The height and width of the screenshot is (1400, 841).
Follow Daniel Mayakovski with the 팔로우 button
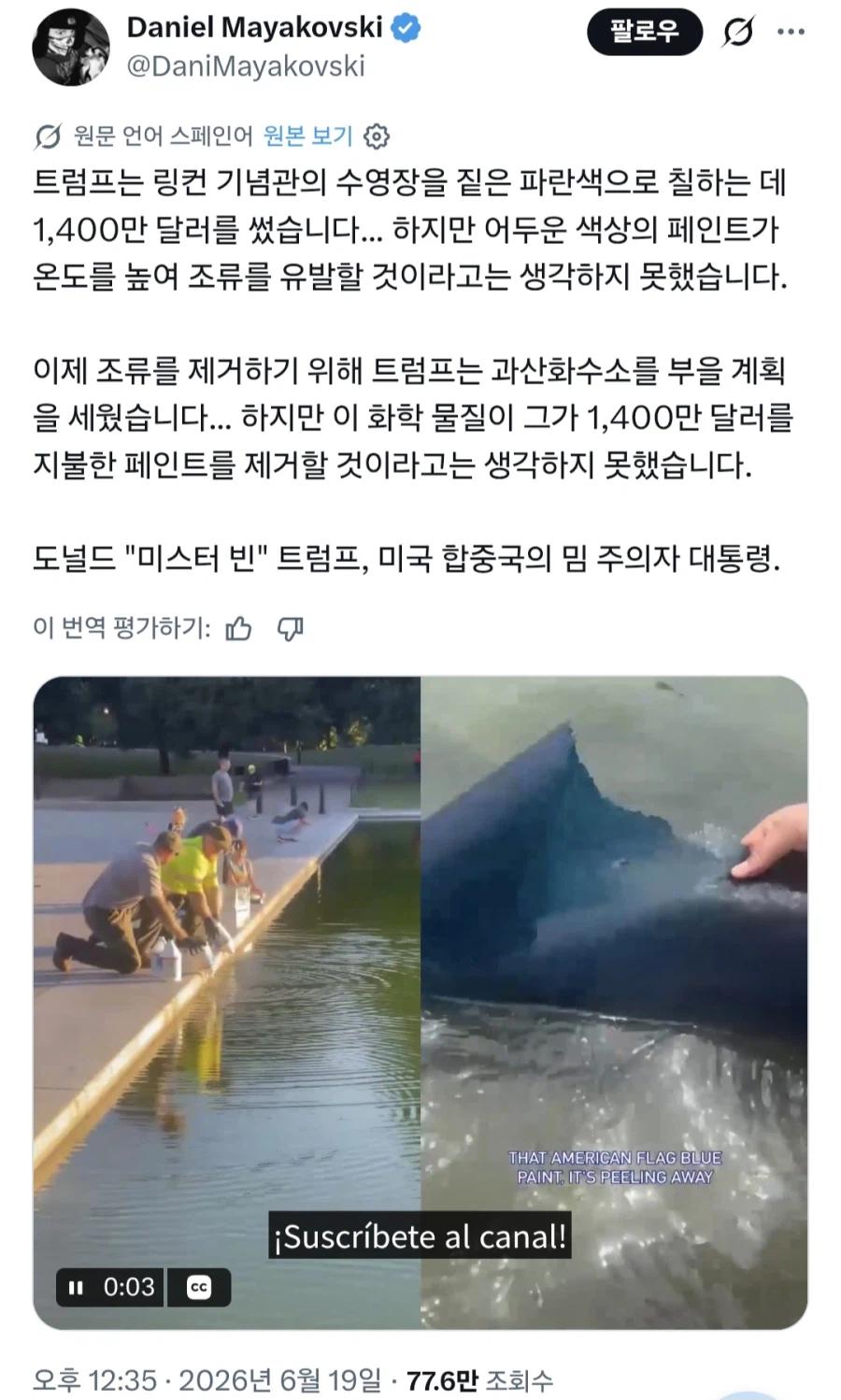coord(645,33)
